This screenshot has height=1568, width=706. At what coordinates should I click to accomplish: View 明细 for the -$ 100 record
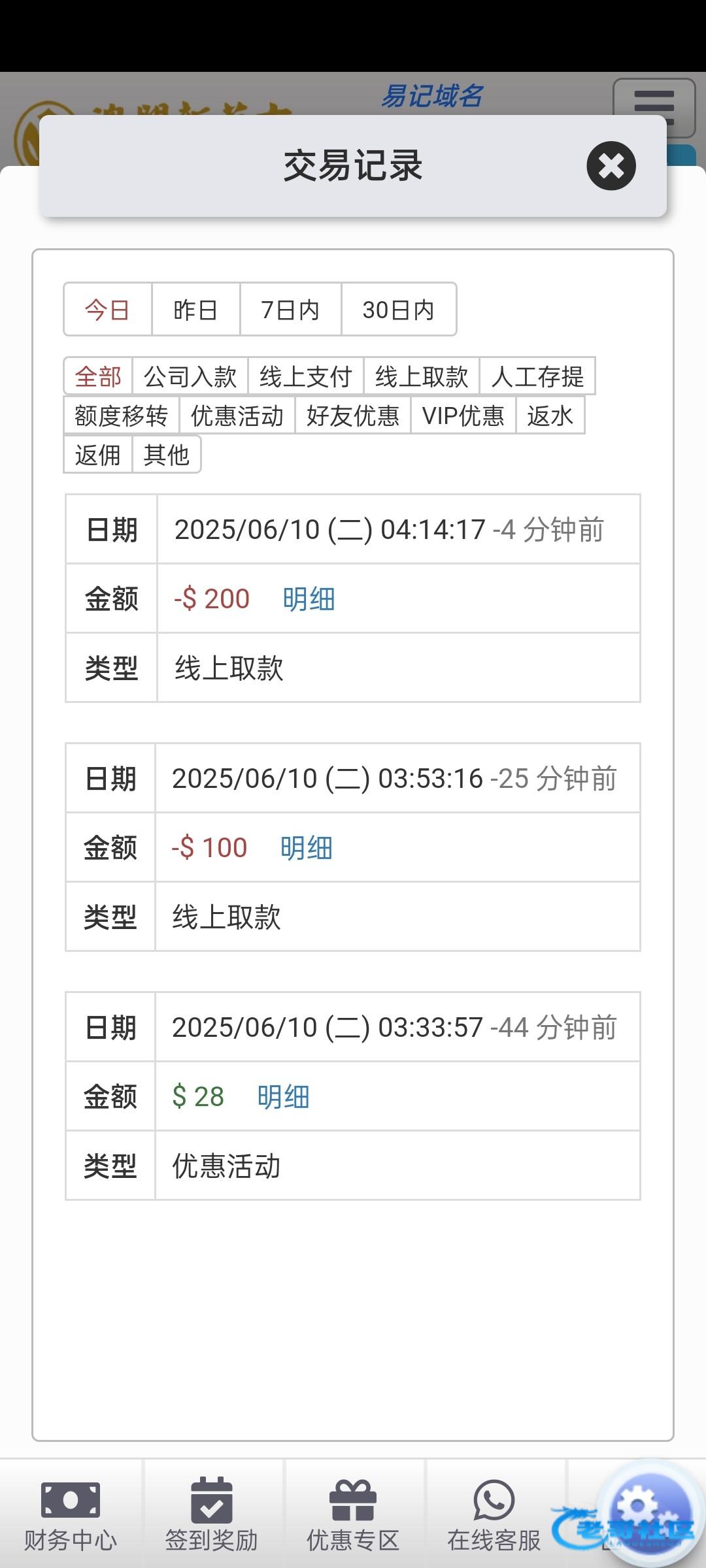pyautogui.click(x=306, y=848)
